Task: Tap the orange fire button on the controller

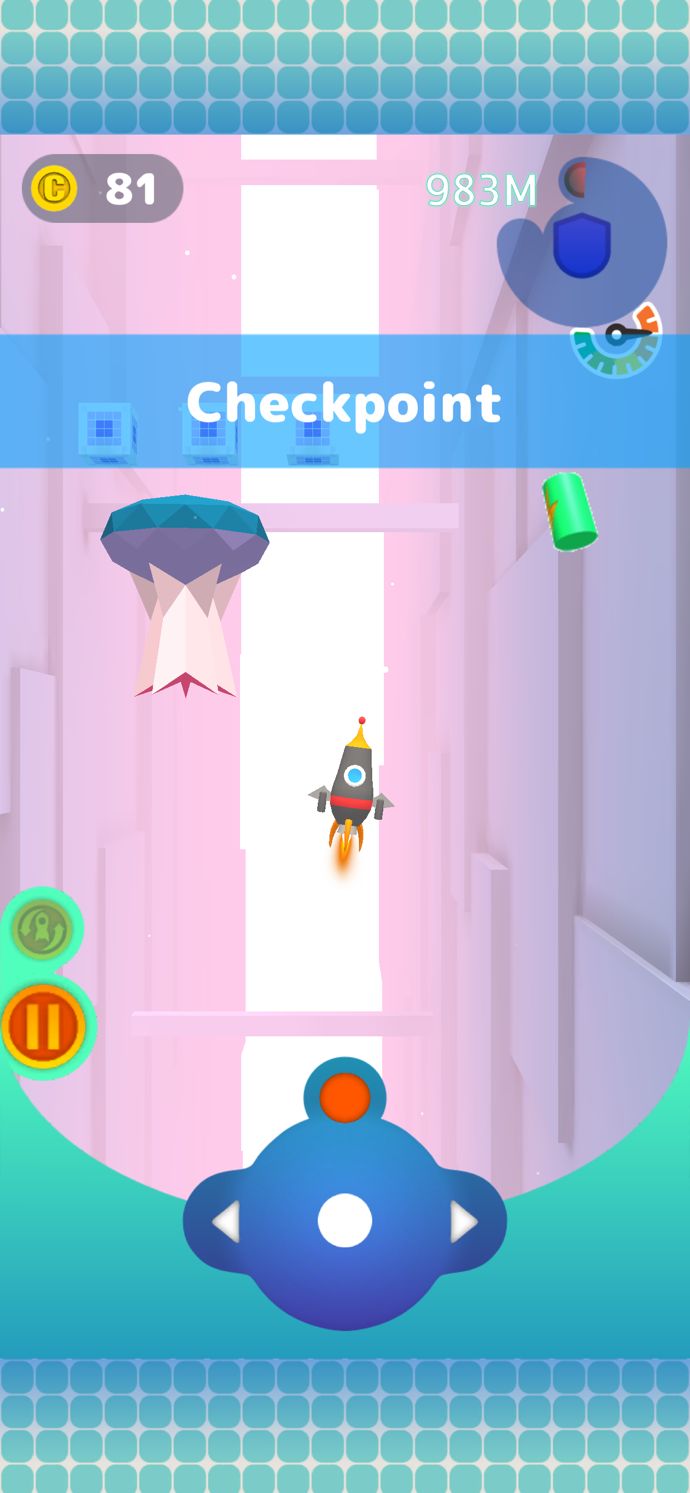Action: (x=345, y=1097)
